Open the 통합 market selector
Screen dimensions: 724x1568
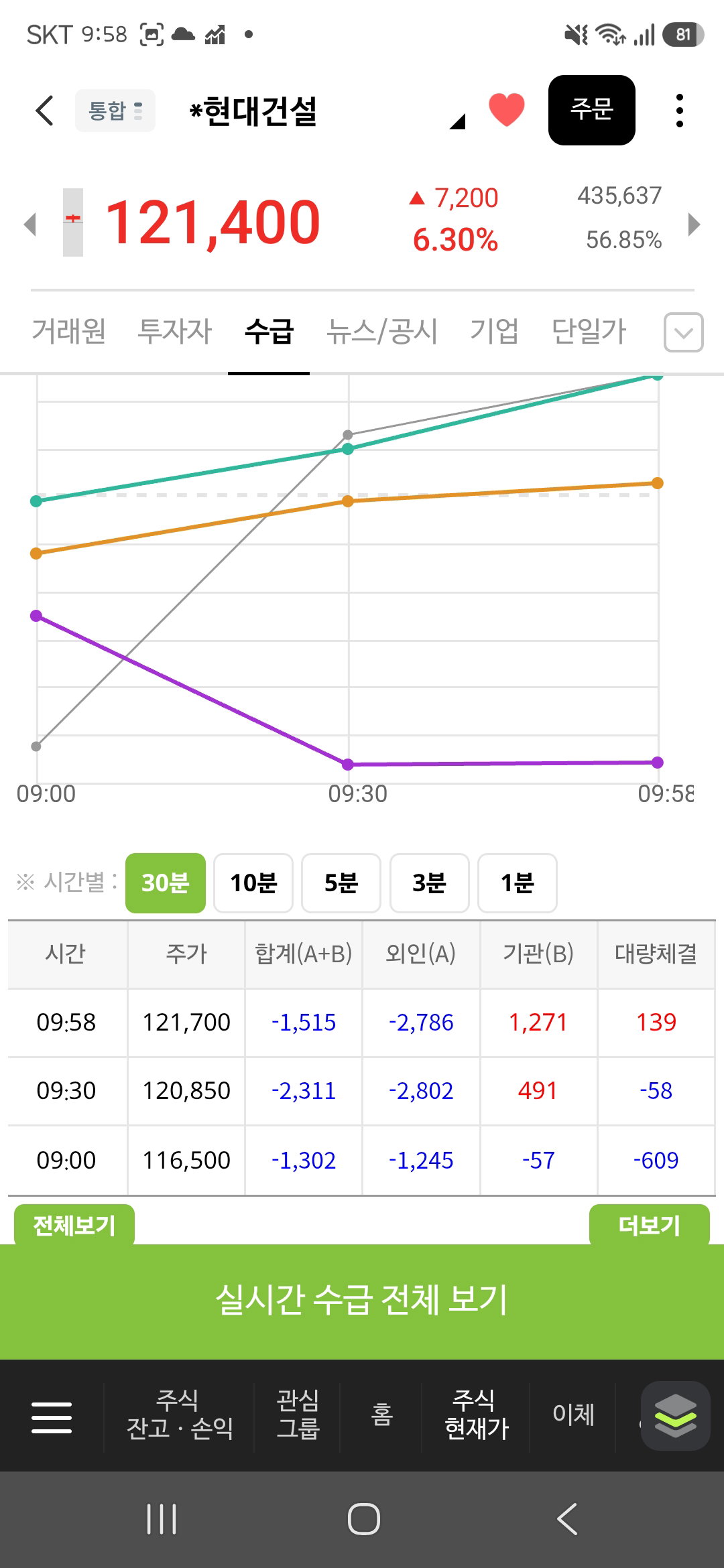[115, 111]
